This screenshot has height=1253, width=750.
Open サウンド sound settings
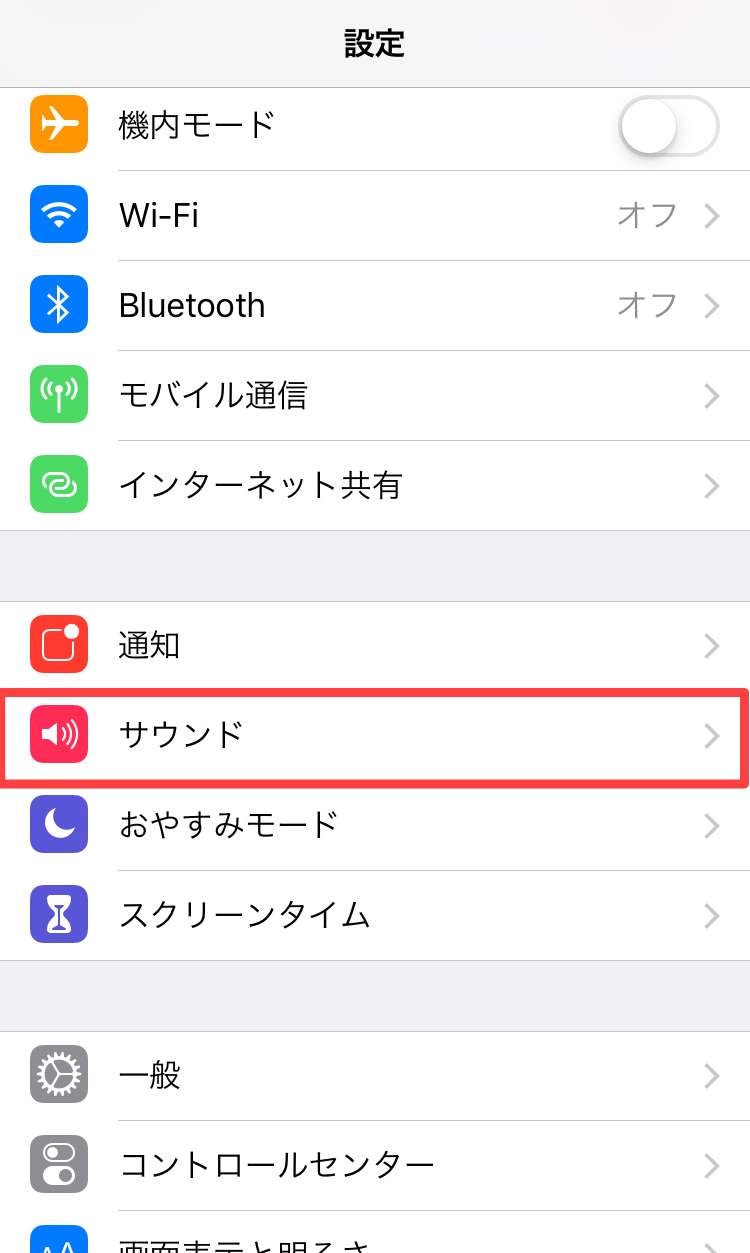tap(375, 736)
